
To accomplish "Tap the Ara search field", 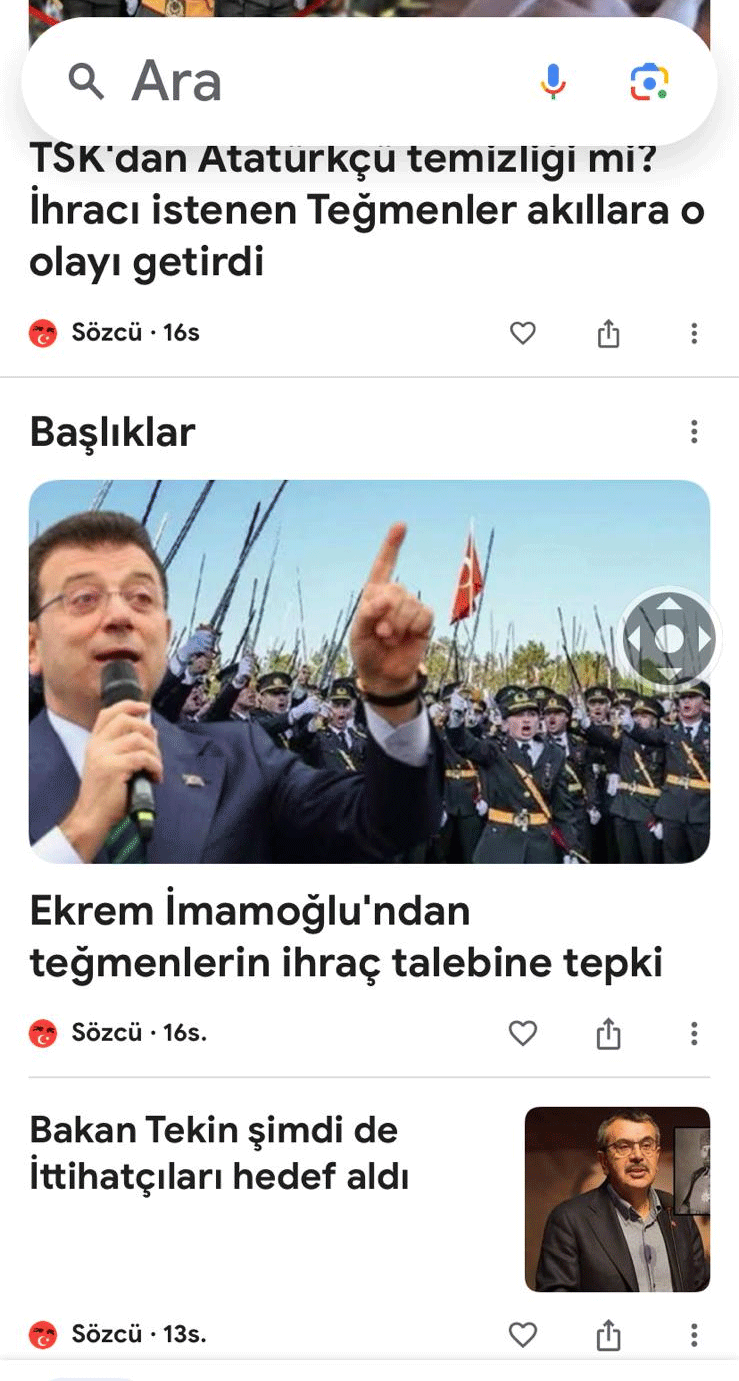I will [x=300, y=81].
